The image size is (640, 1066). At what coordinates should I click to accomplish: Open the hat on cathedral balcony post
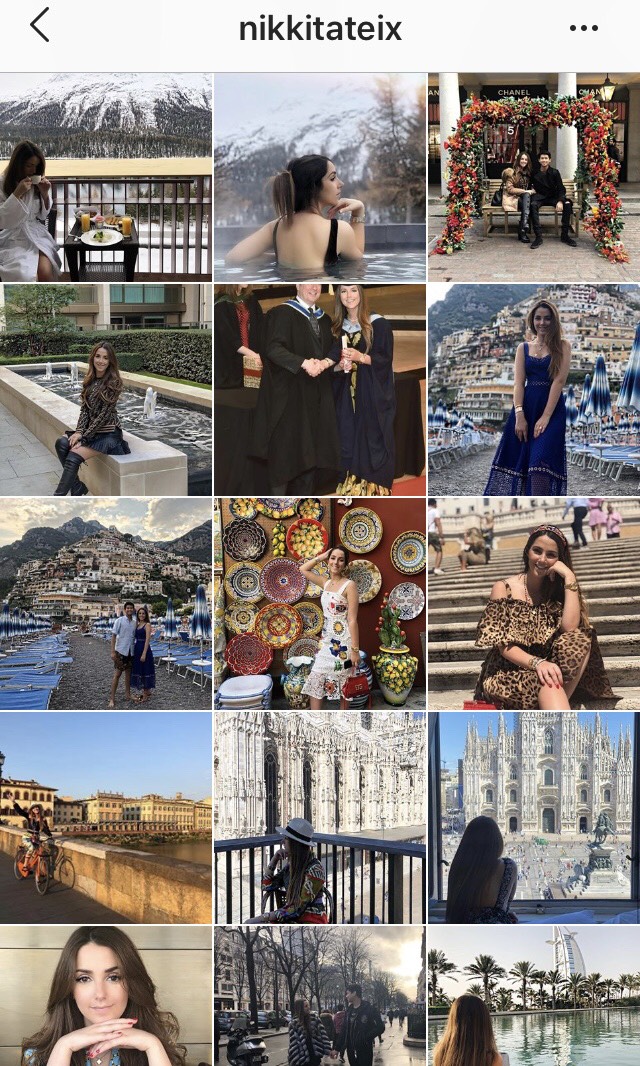click(x=319, y=817)
